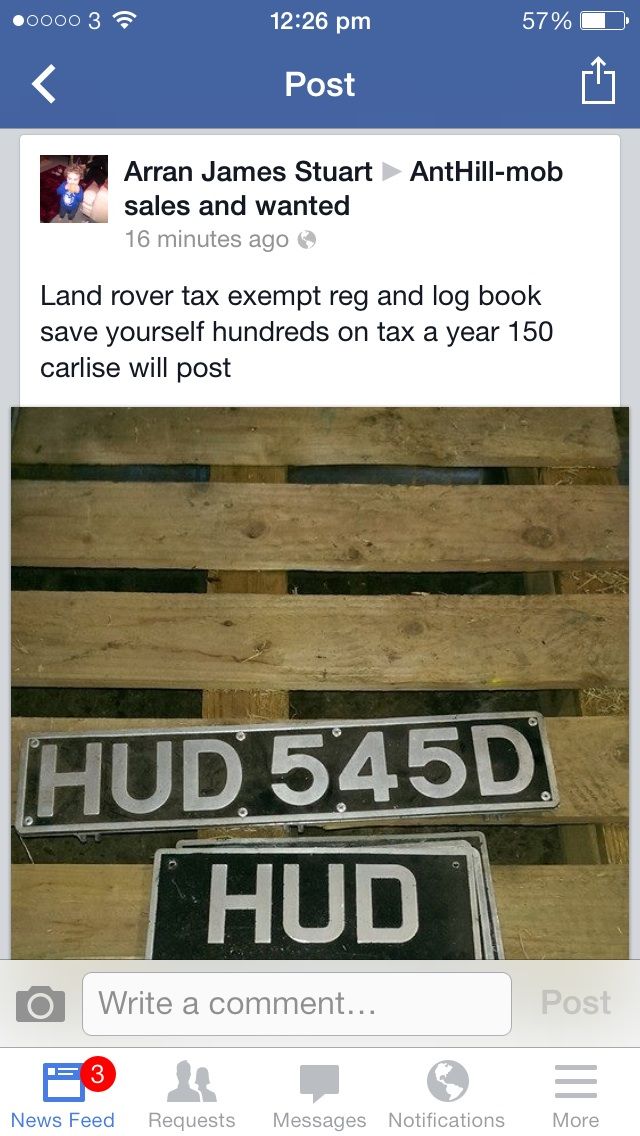Open the AntHill-mob sales and wanted group
Screen dimensions: 640x1136
click(x=343, y=188)
